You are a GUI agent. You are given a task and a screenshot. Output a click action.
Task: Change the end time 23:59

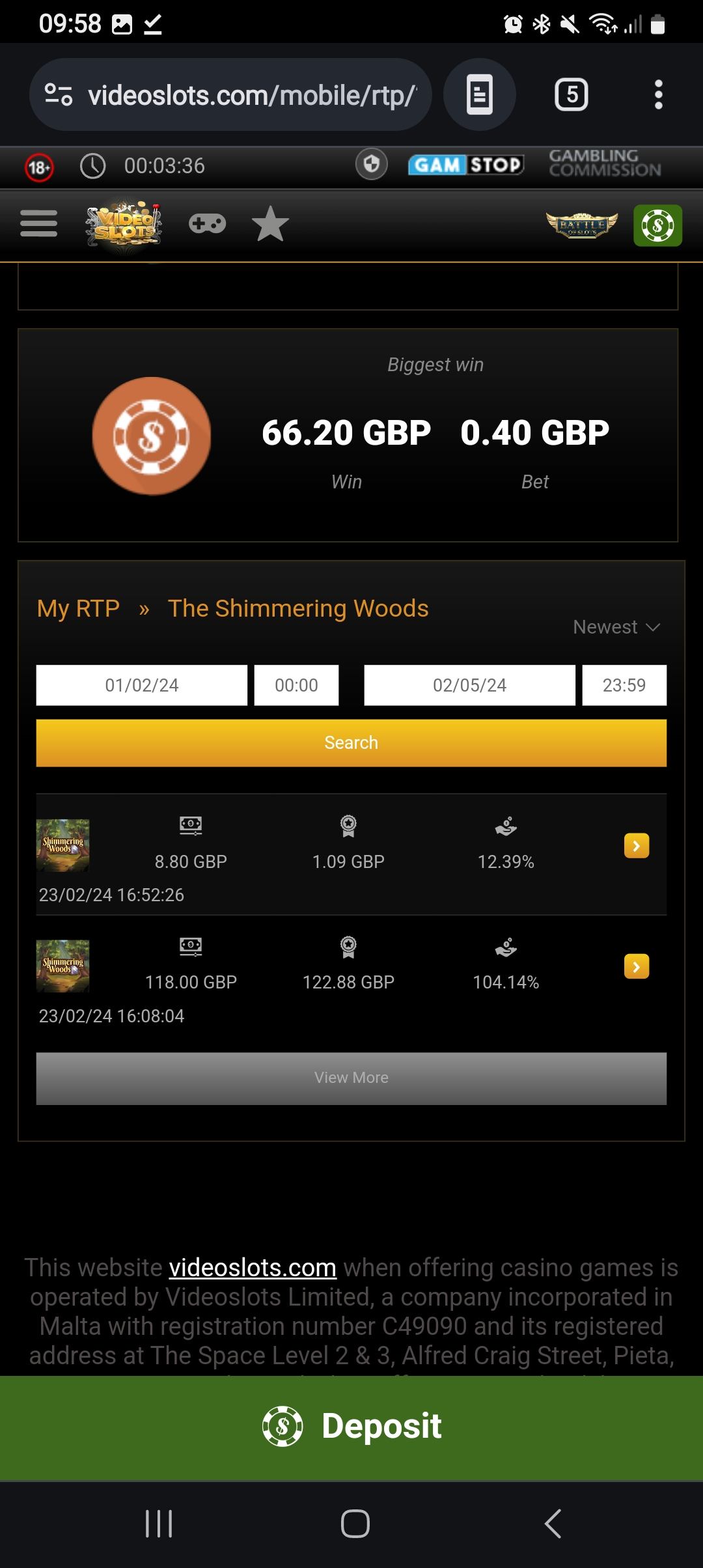[x=624, y=685]
